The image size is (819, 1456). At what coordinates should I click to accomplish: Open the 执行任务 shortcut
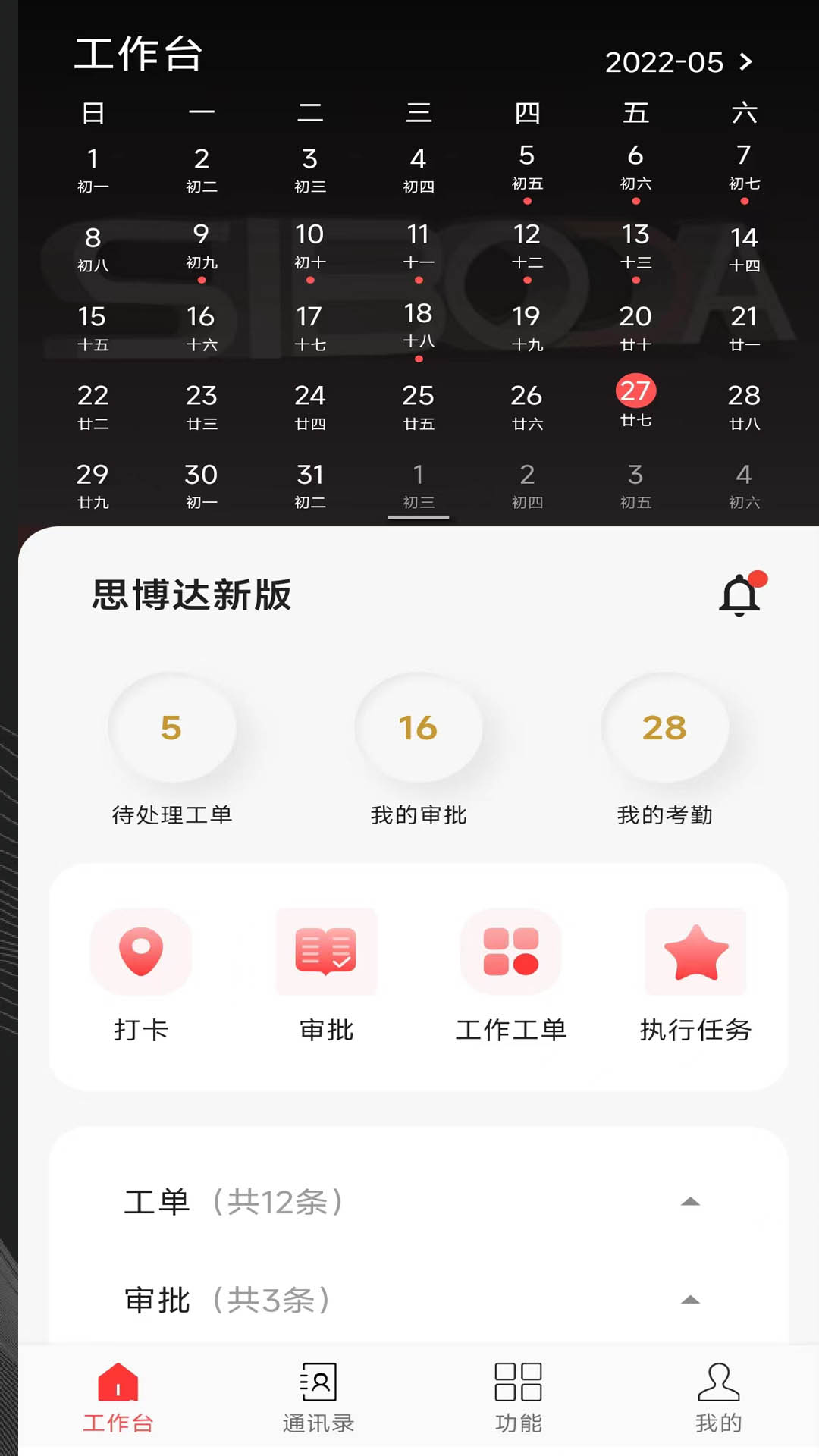pyautogui.click(x=695, y=974)
